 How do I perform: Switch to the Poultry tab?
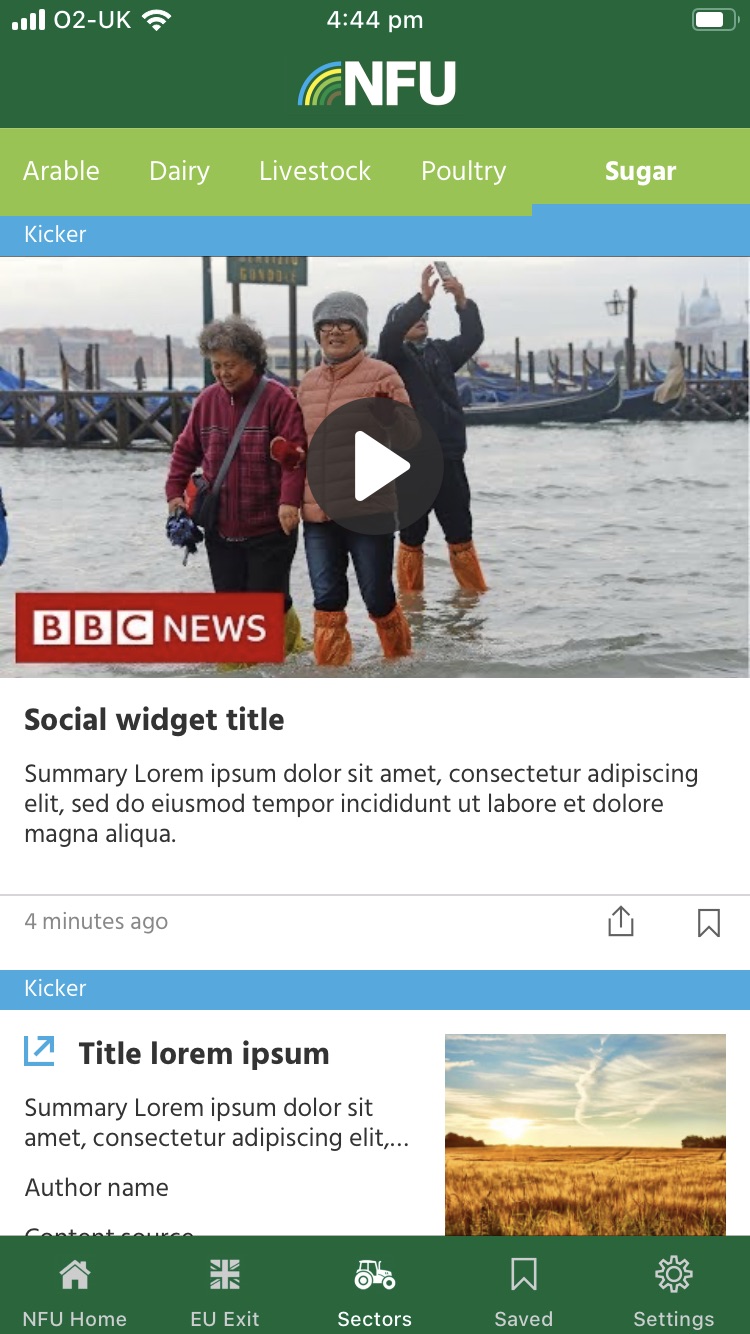(463, 171)
